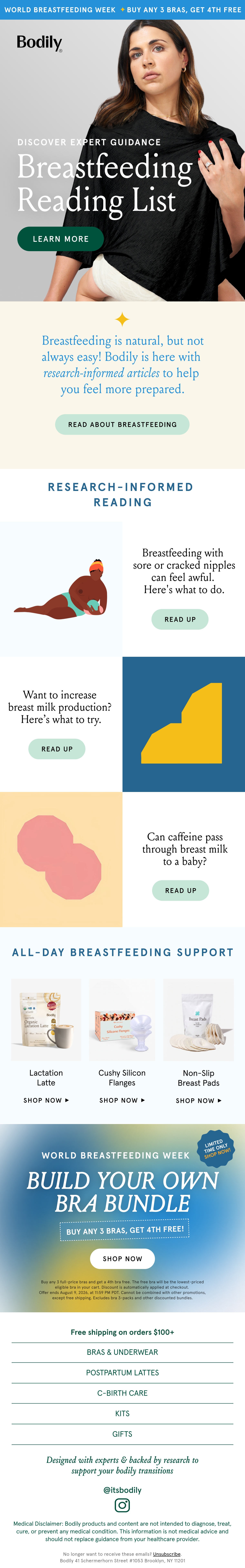The width and height of the screenshot is (245, 1568).
Task: Open Read About Breastfeeding
Action: 122,424
